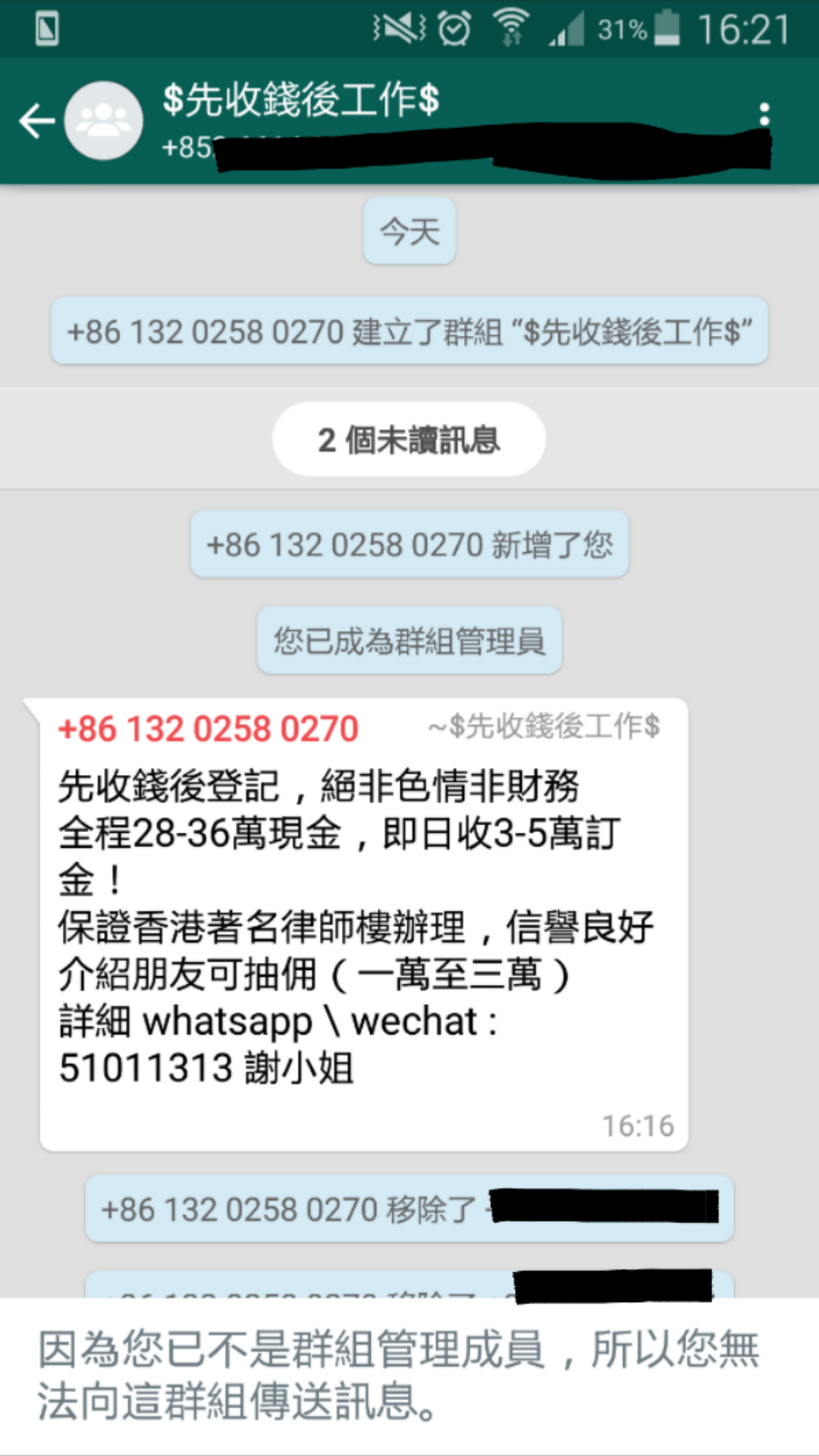Tap the group avatar icon

click(104, 121)
